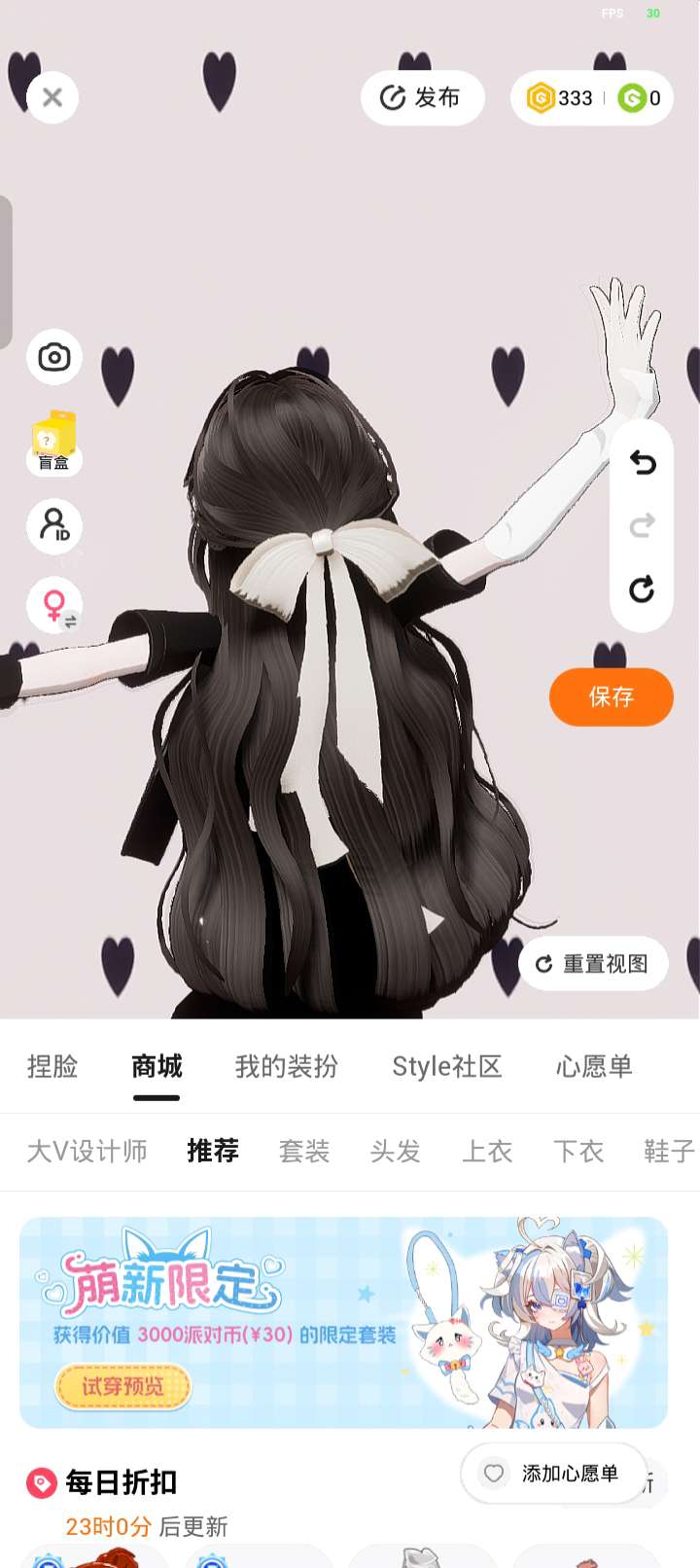This screenshot has height=1568, width=700.
Task: Close the avatar editor
Action: 52,97
